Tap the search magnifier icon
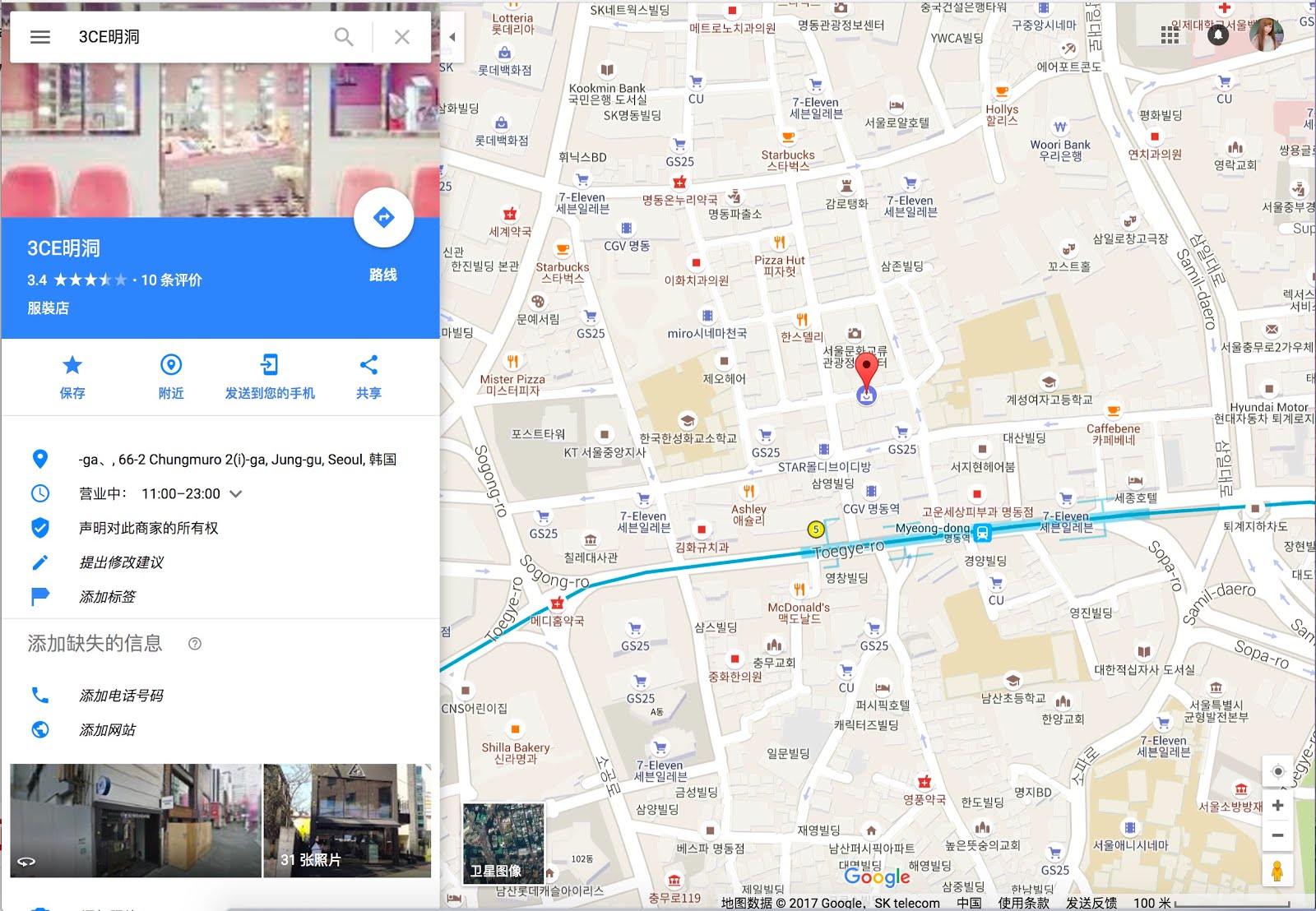The image size is (1316, 911). click(344, 37)
